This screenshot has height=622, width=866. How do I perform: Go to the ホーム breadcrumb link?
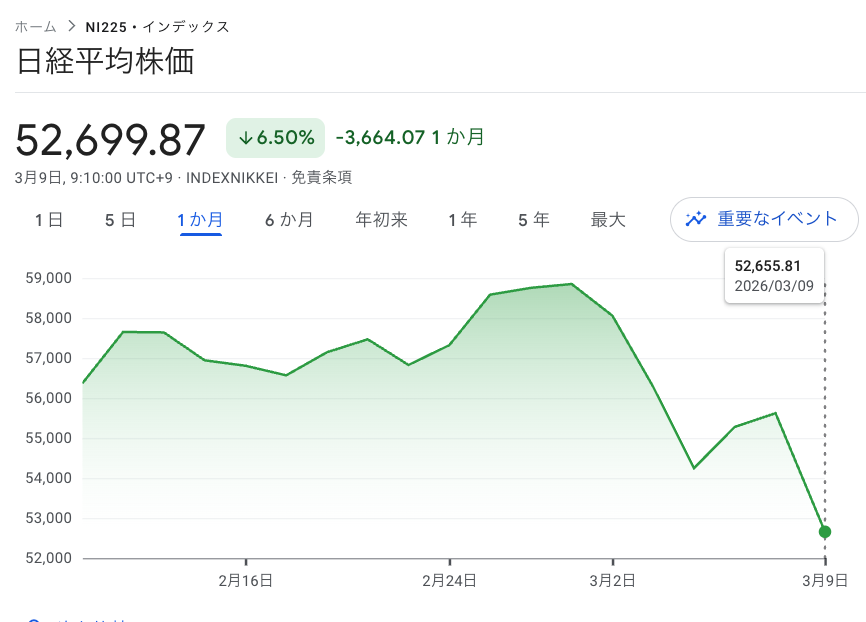pyautogui.click(x=35, y=27)
